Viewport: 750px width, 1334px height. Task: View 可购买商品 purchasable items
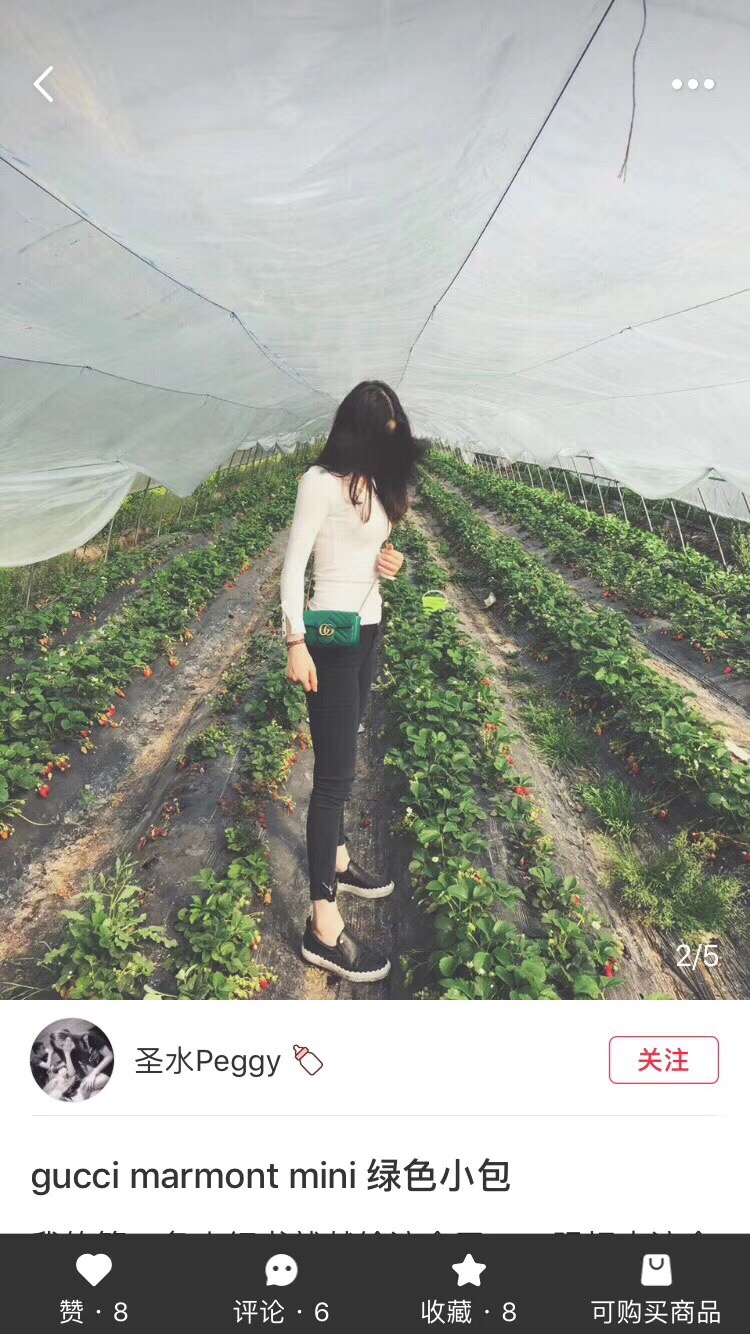coord(656,1286)
